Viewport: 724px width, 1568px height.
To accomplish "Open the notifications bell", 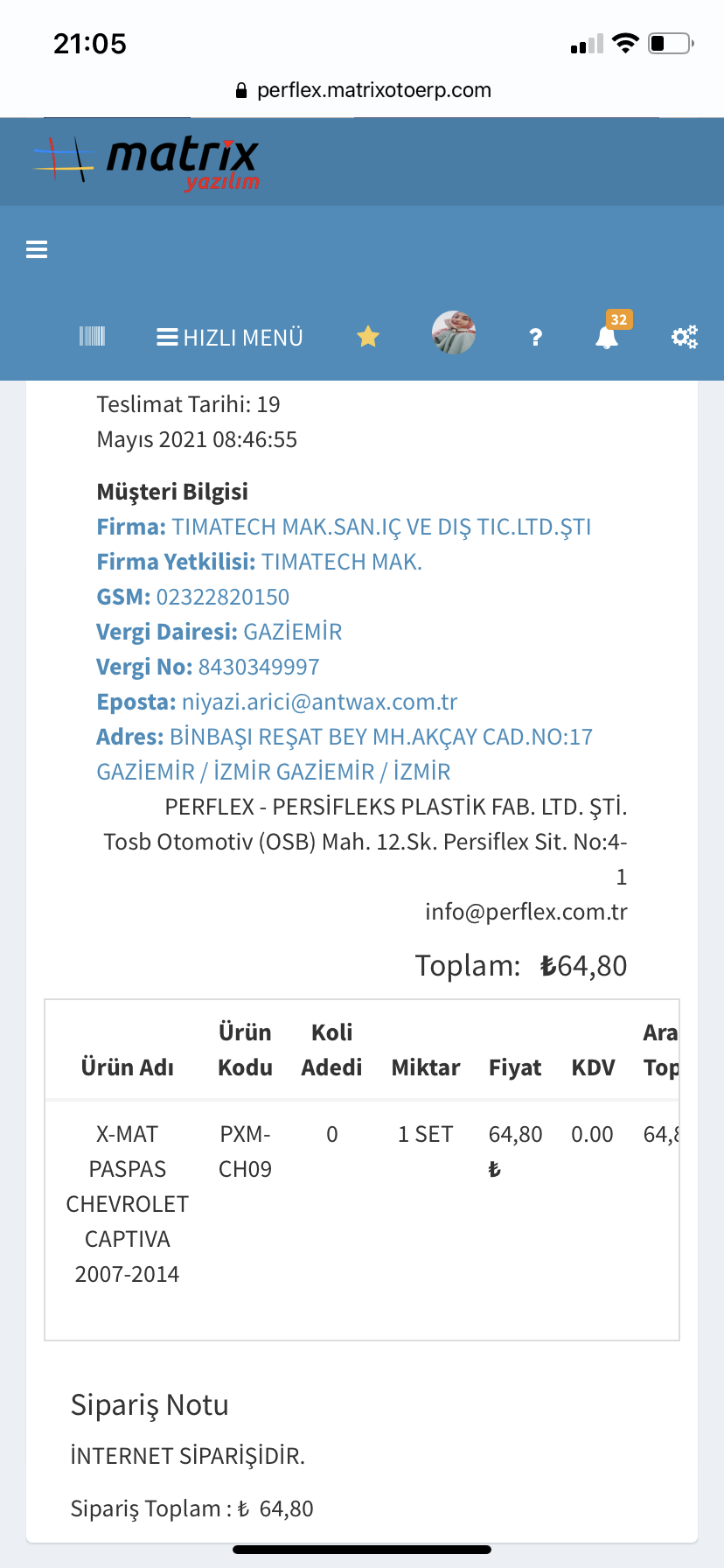I will [608, 337].
